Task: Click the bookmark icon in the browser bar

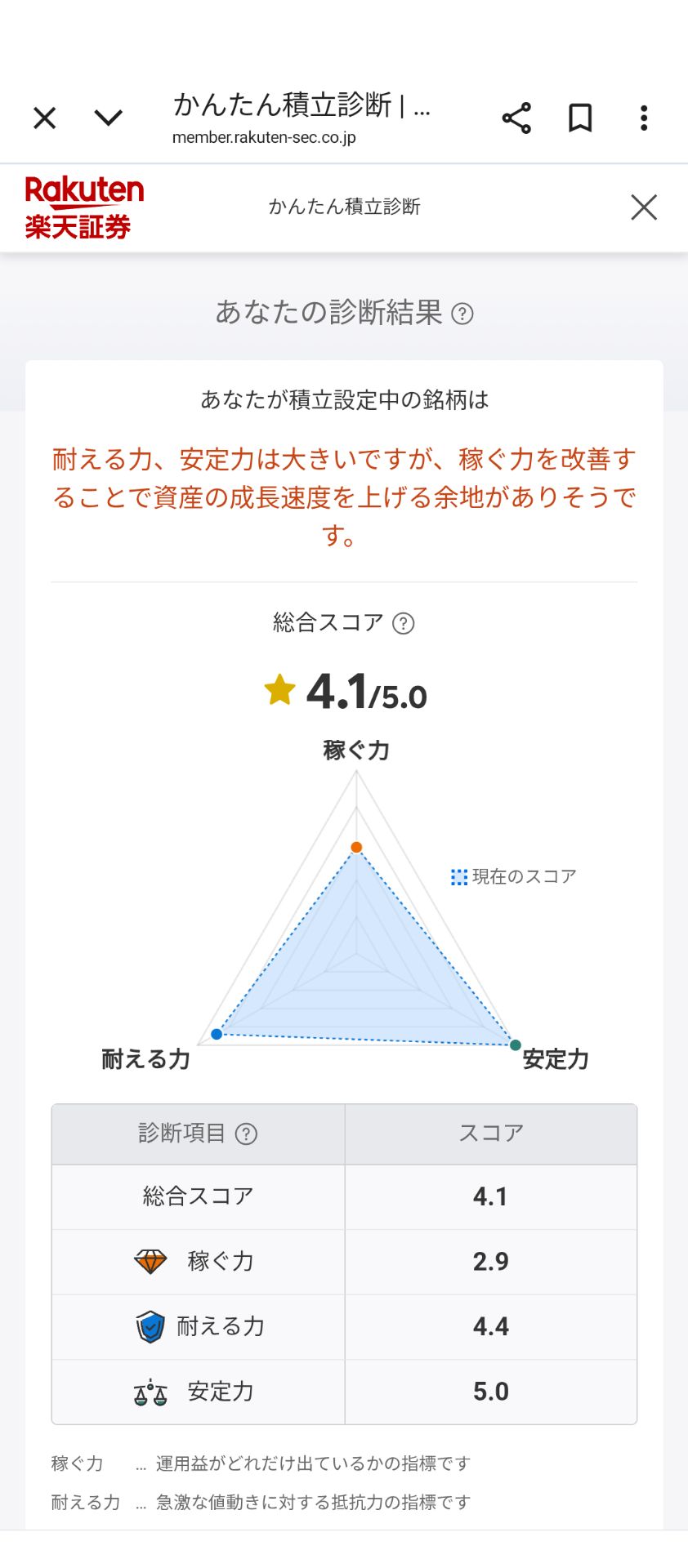Action: (x=580, y=118)
